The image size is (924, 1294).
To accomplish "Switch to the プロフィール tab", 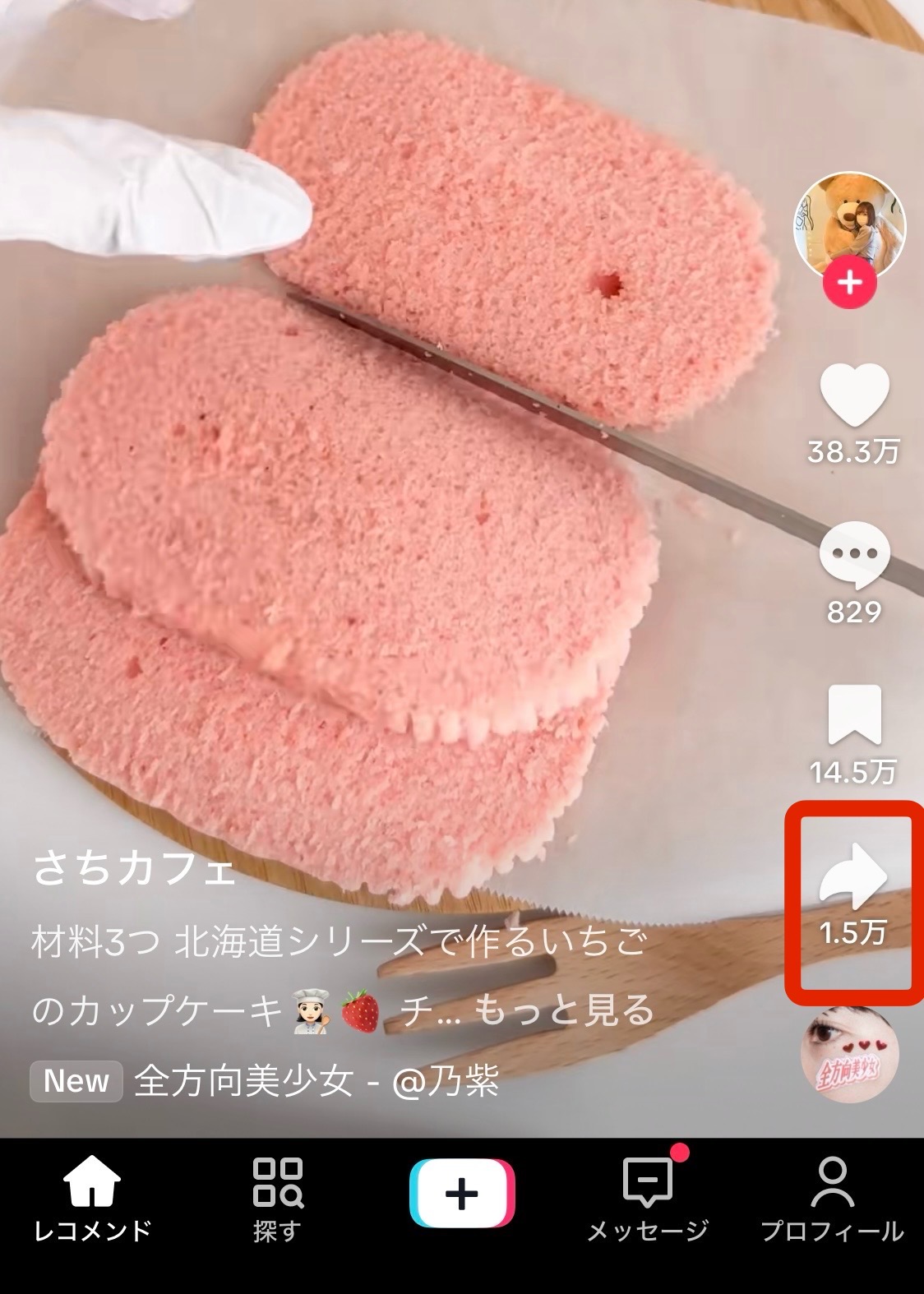I will click(x=832, y=1197).
